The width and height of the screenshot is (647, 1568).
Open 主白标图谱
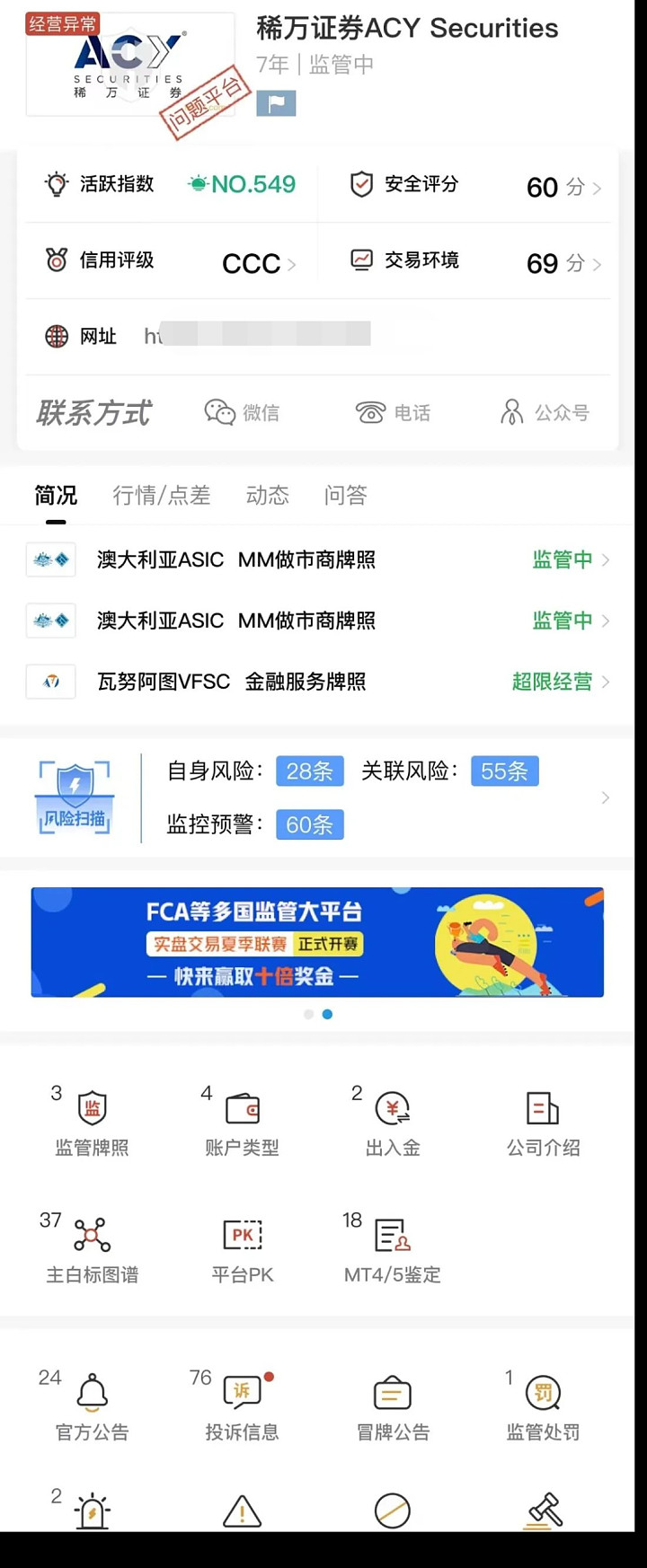coord(92,1249)
